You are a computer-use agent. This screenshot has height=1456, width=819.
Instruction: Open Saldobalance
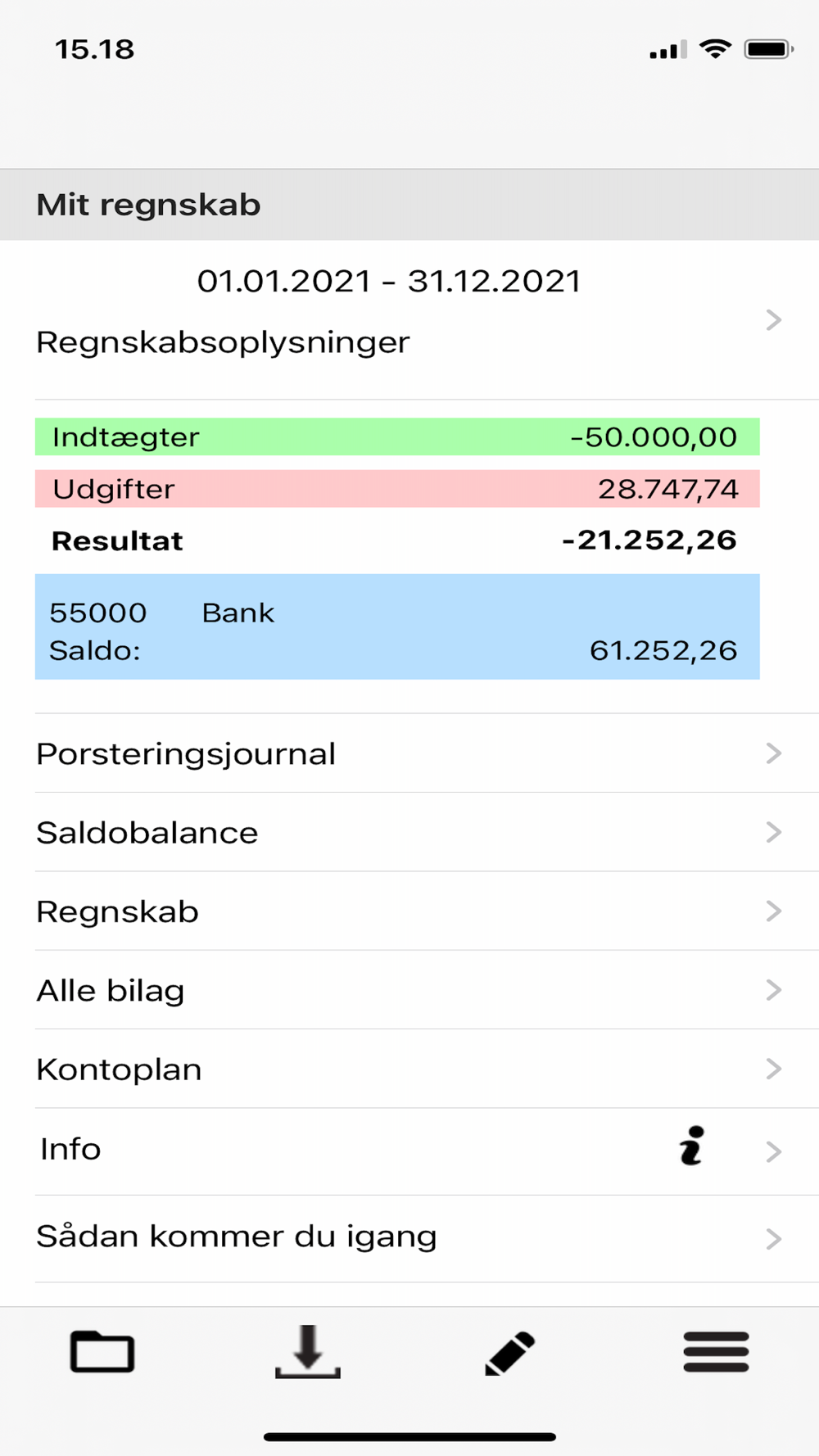pos(408,832)
